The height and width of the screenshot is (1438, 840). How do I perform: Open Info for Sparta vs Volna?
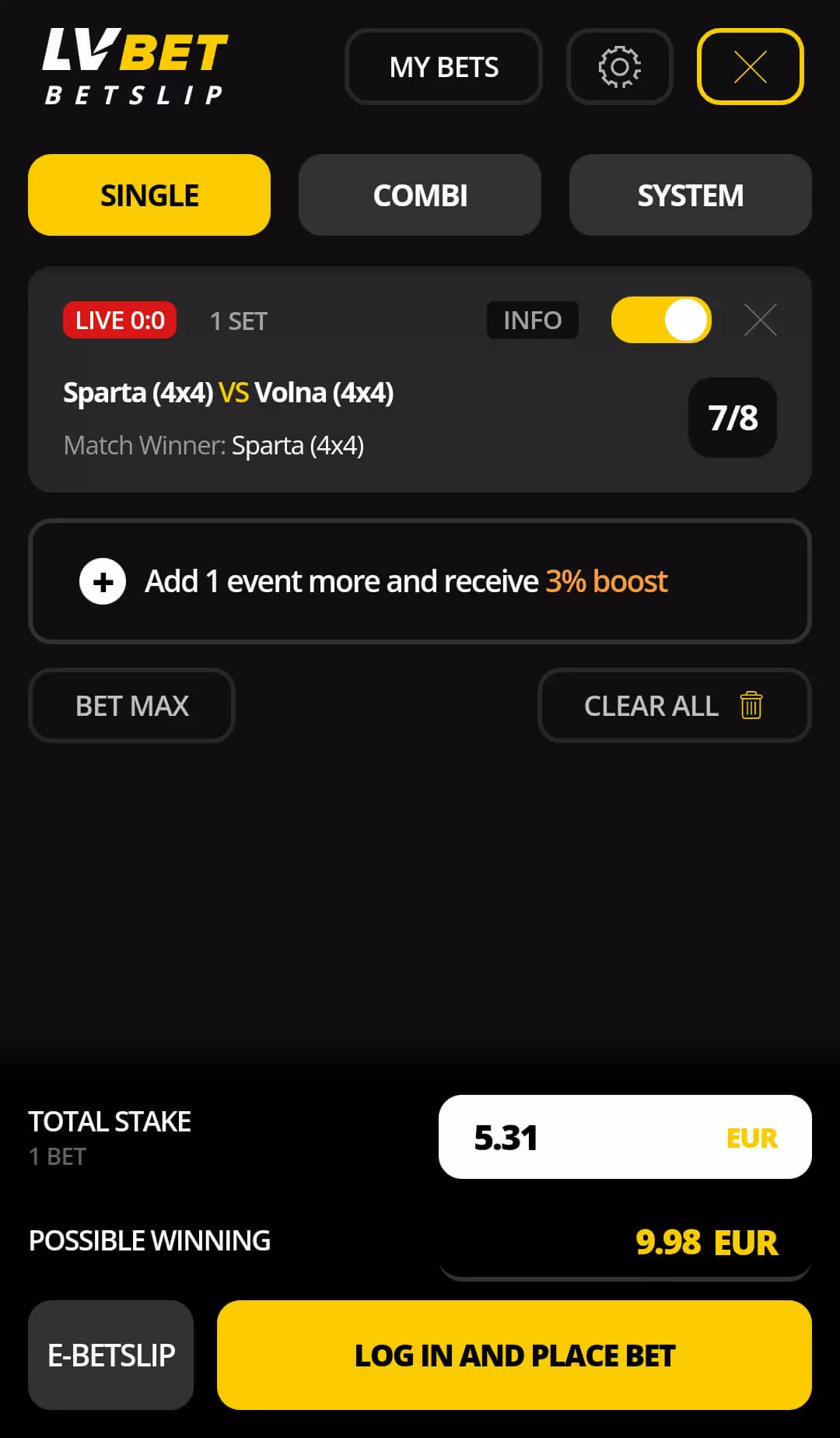pos(532,320)
